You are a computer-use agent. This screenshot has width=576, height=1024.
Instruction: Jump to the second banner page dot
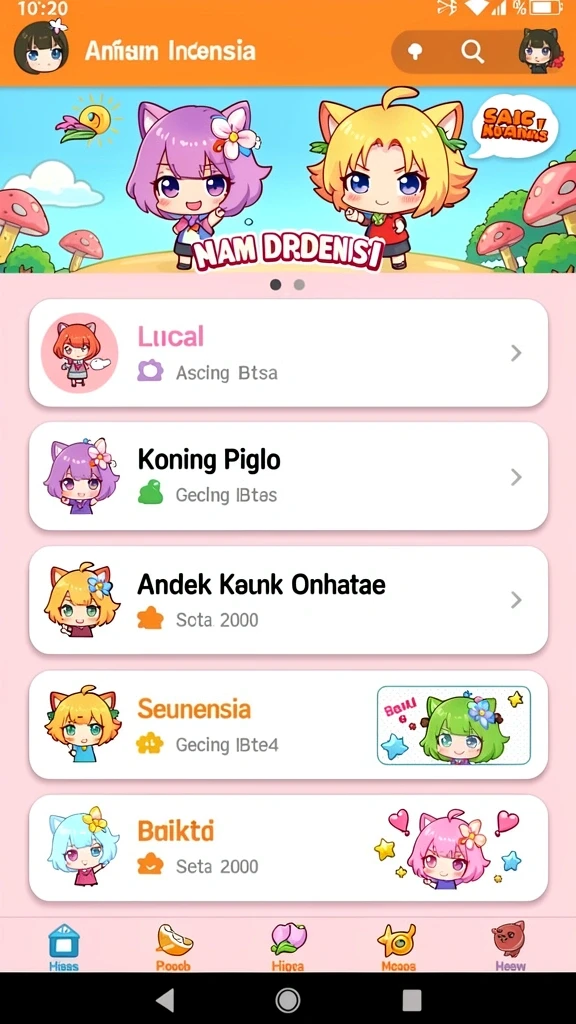(299, 285)
